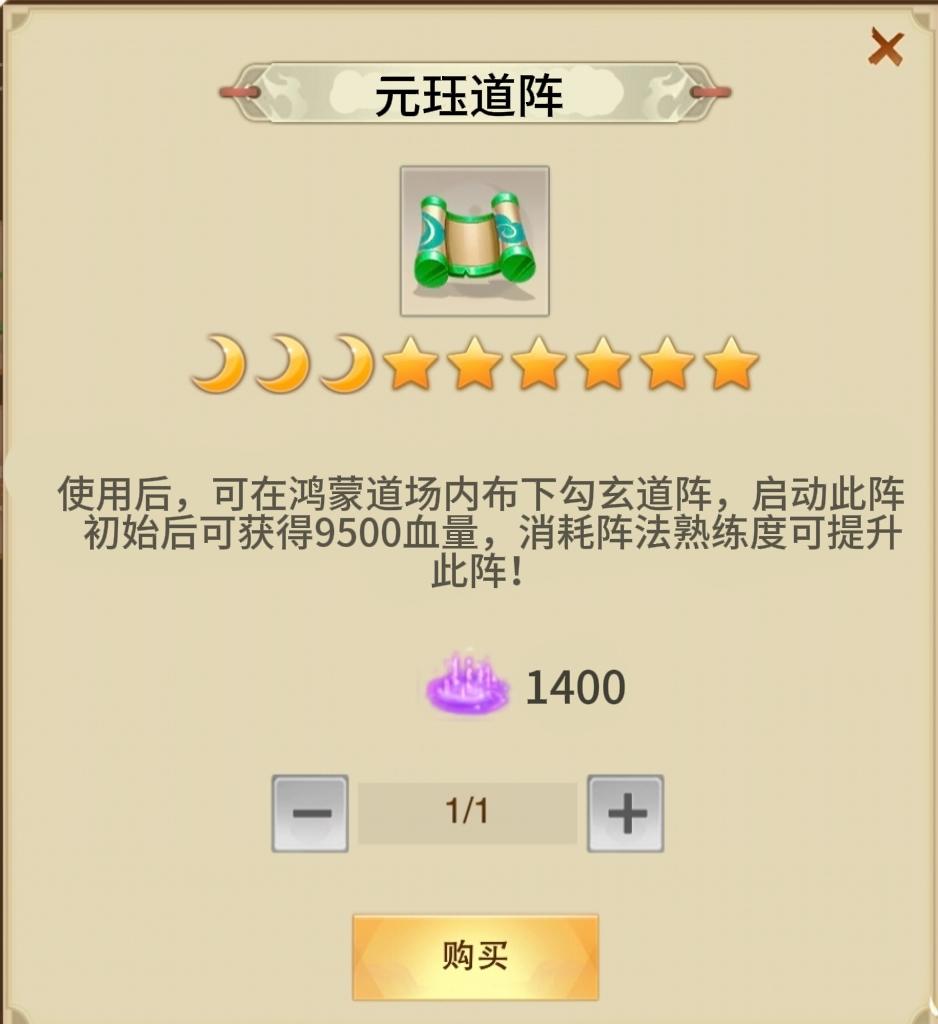Click the fourth star in the rating row
This screenshot has width=938, height=1024.
602,364
